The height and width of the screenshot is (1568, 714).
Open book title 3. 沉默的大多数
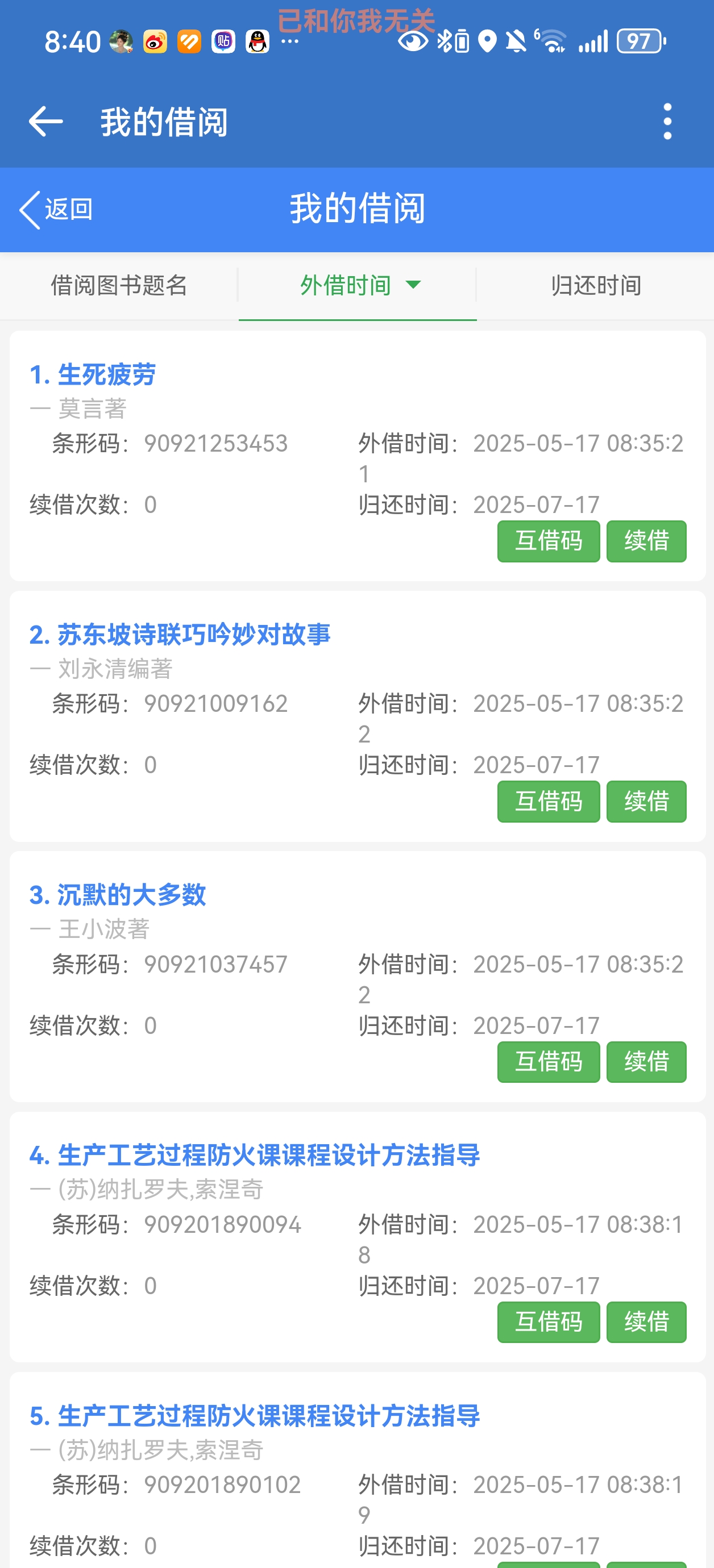[118, 895]
